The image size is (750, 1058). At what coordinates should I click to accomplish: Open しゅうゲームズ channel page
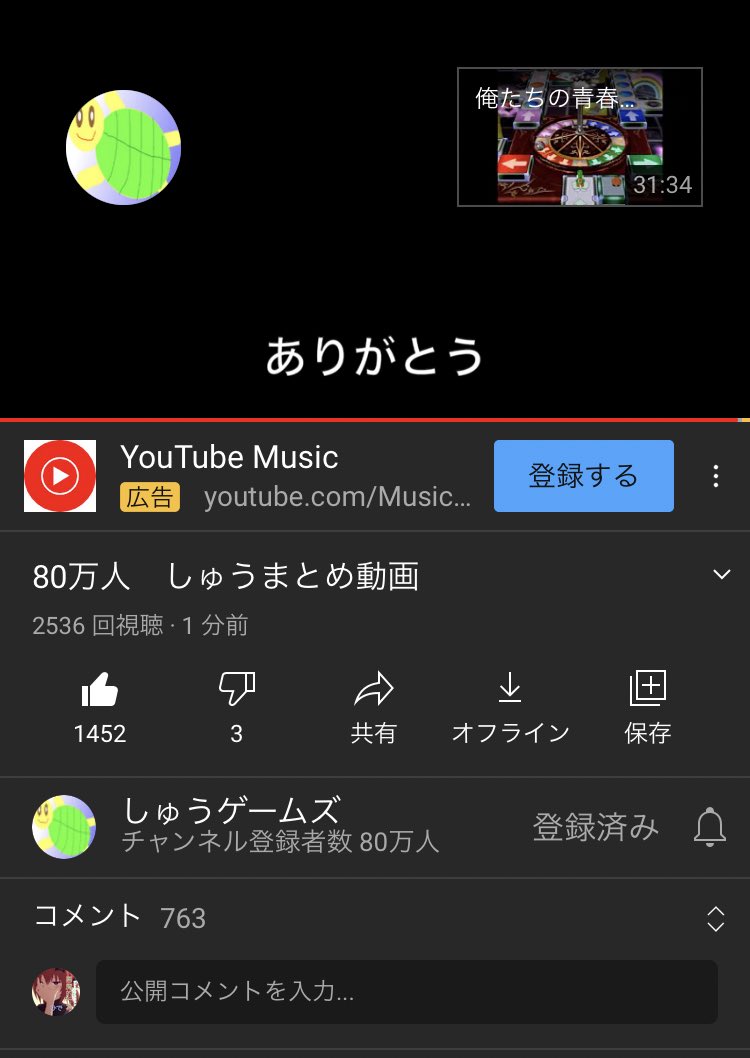pos(232,826)
